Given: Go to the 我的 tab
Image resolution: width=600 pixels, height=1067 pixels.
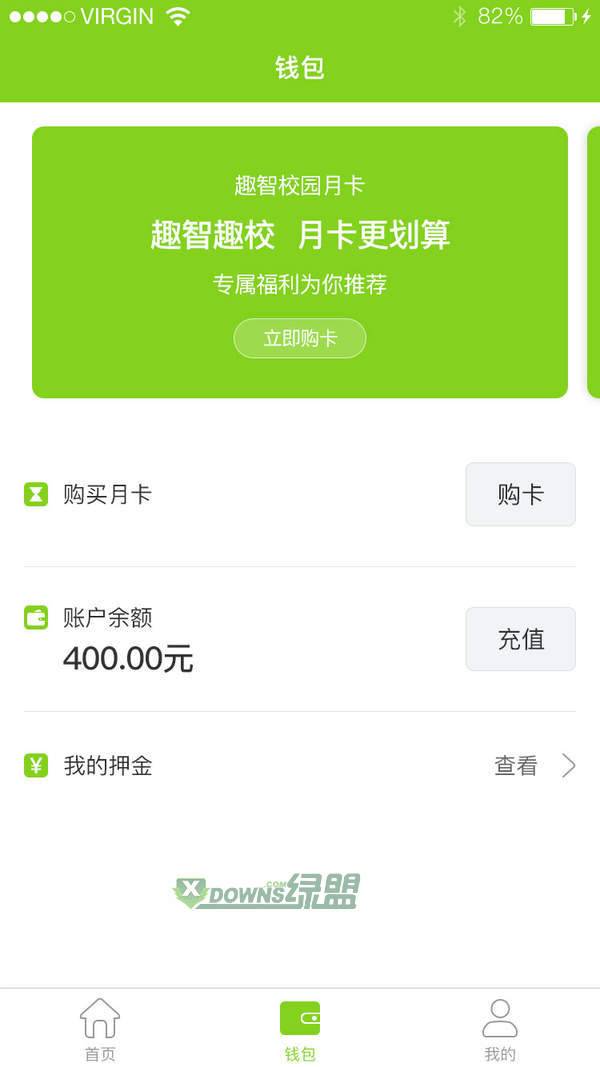Looking at the screenshot, I should [500, 1030].
